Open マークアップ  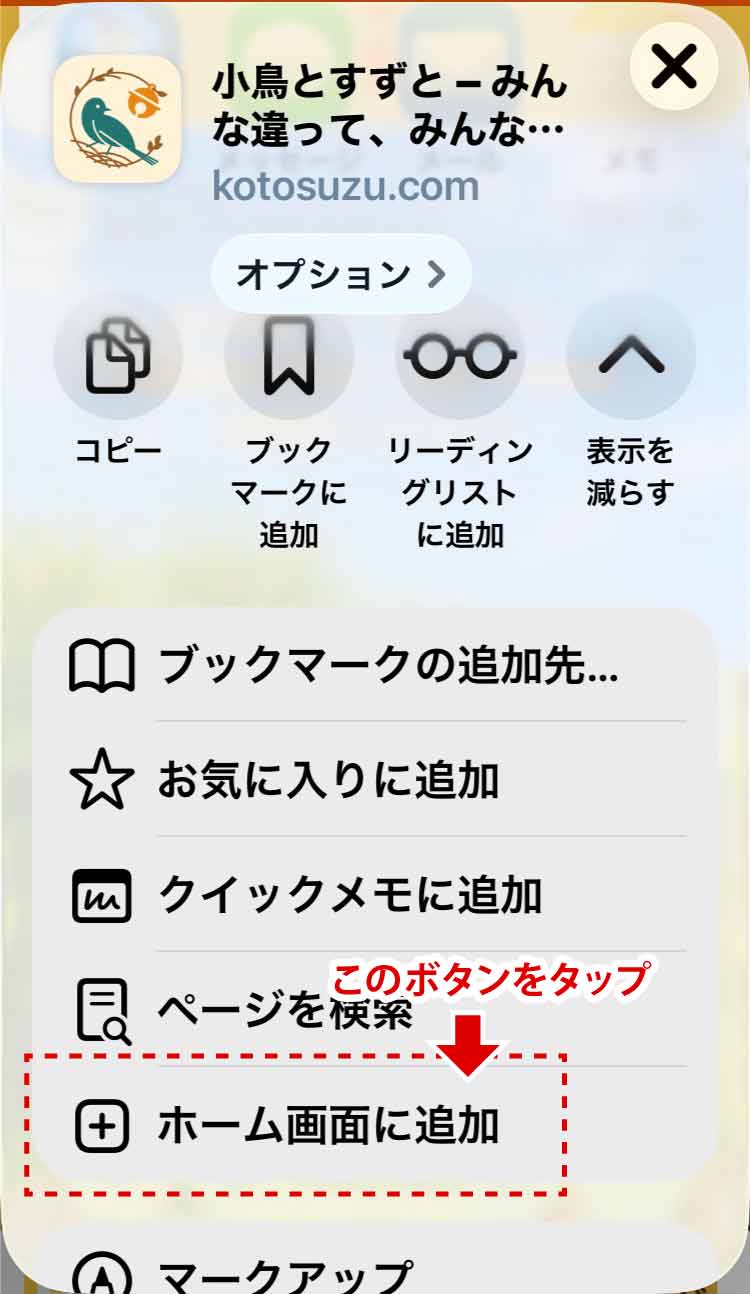tap(375, 1272)
